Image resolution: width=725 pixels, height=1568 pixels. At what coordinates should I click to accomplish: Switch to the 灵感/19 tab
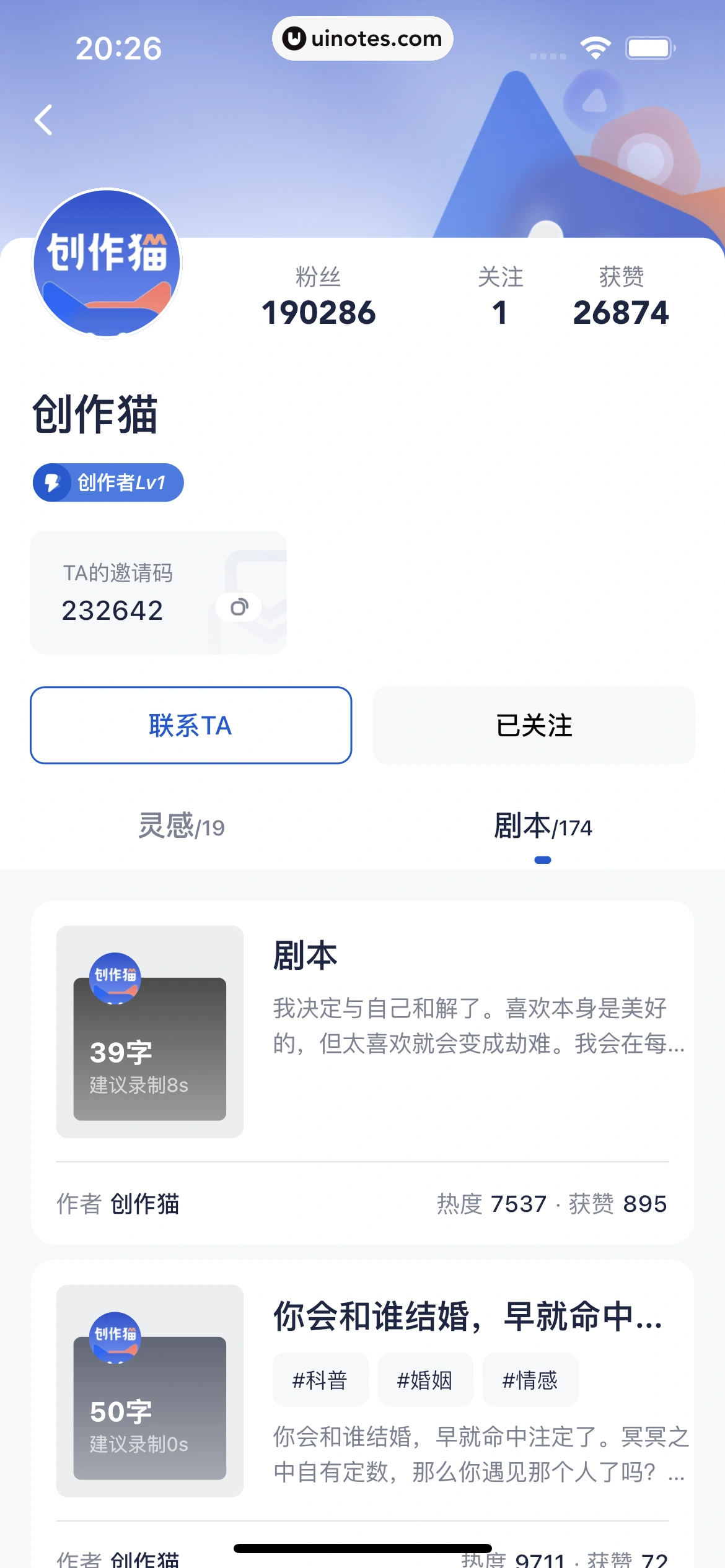coord(181,826)
